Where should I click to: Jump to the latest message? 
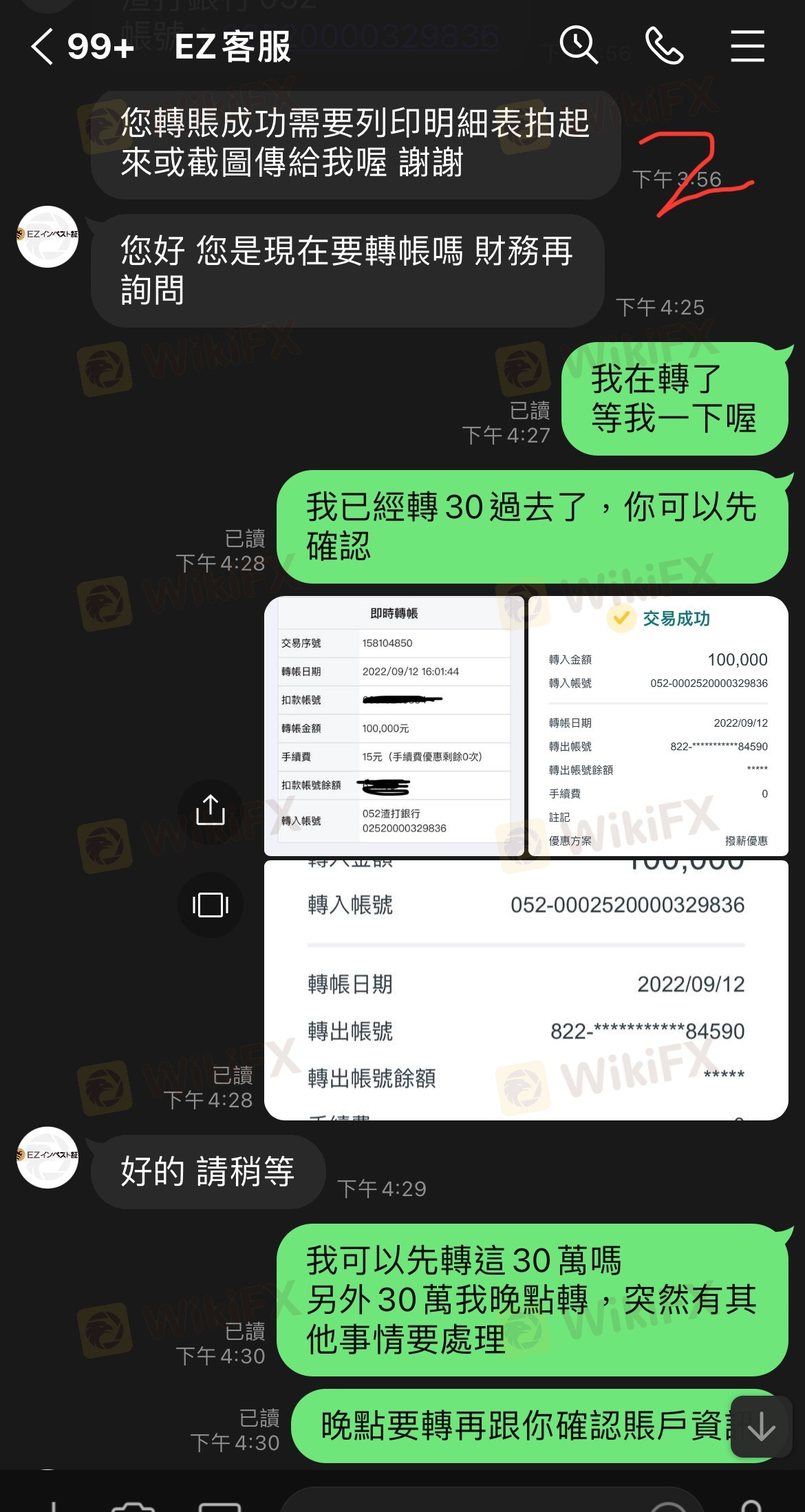761,1427
